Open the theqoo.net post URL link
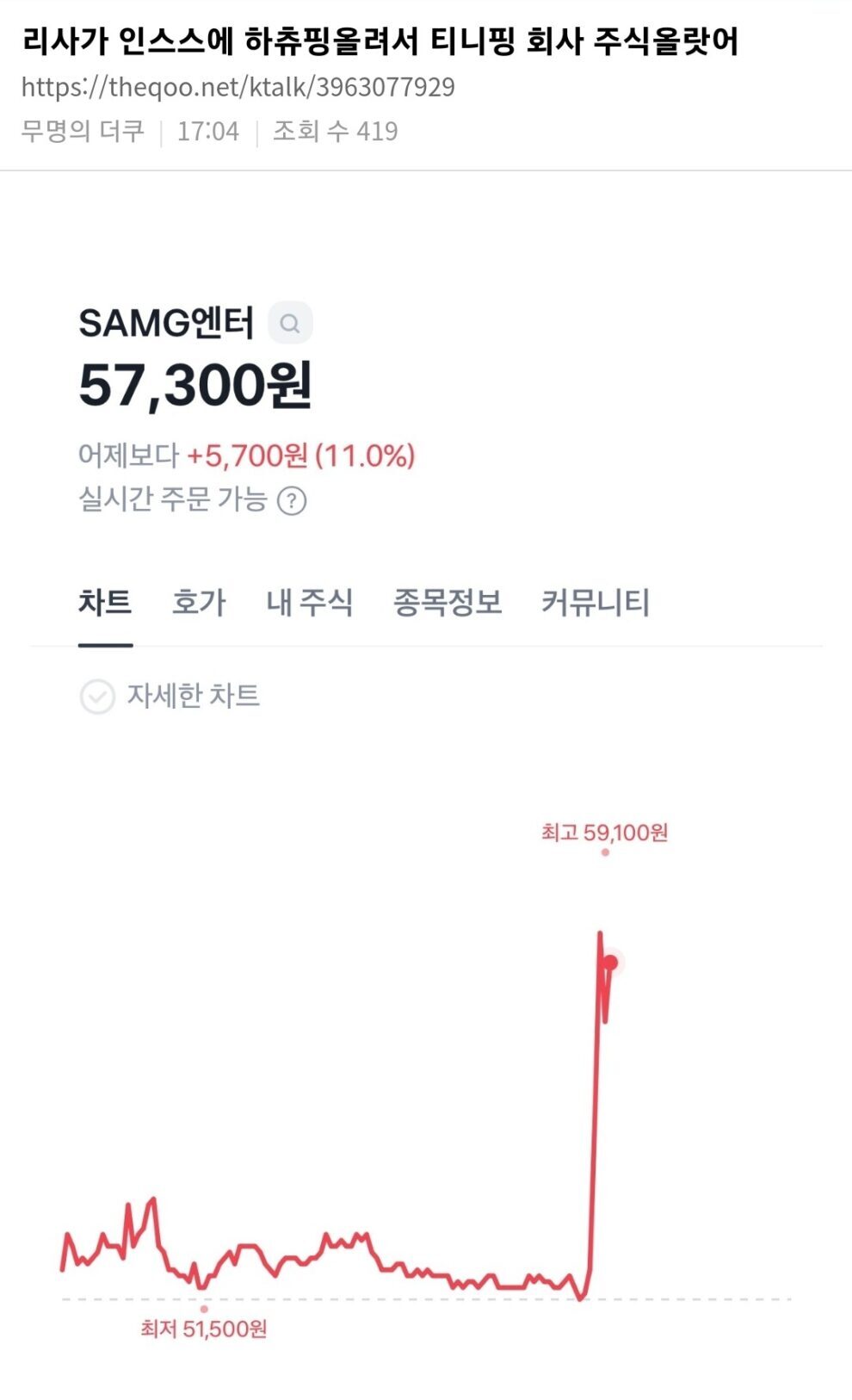Image resolution: width=852 pixels, height=1400 pixels. point(238,87)
